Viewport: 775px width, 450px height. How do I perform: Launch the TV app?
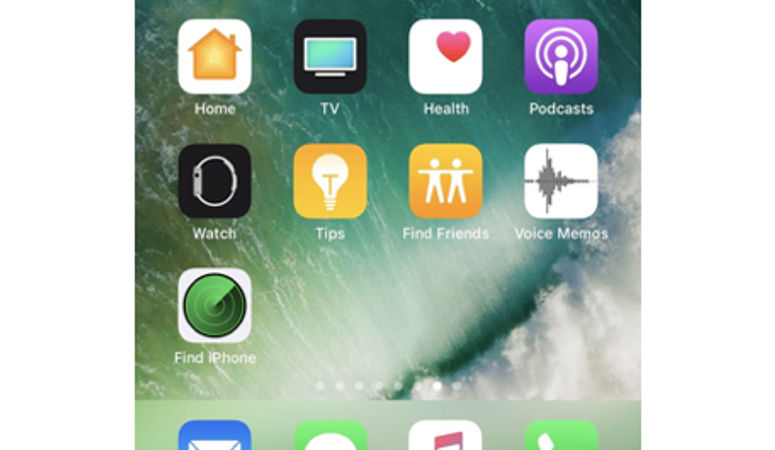tap(330, 57)
